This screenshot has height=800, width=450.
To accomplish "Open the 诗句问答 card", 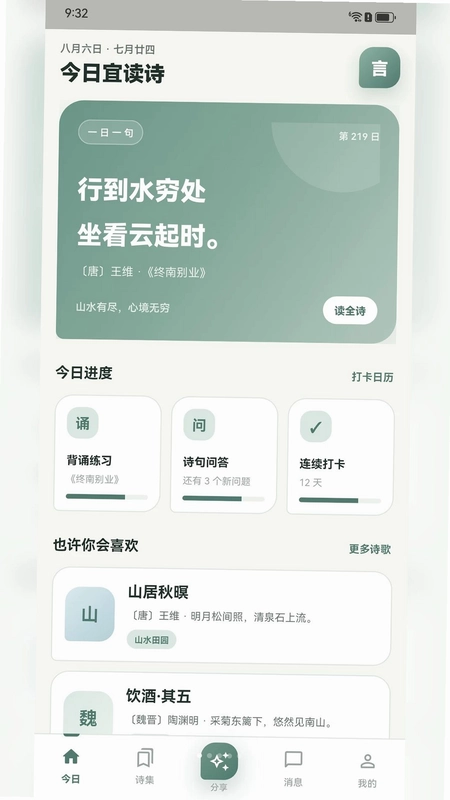I will pyautogui.click(x=224, y=455).
